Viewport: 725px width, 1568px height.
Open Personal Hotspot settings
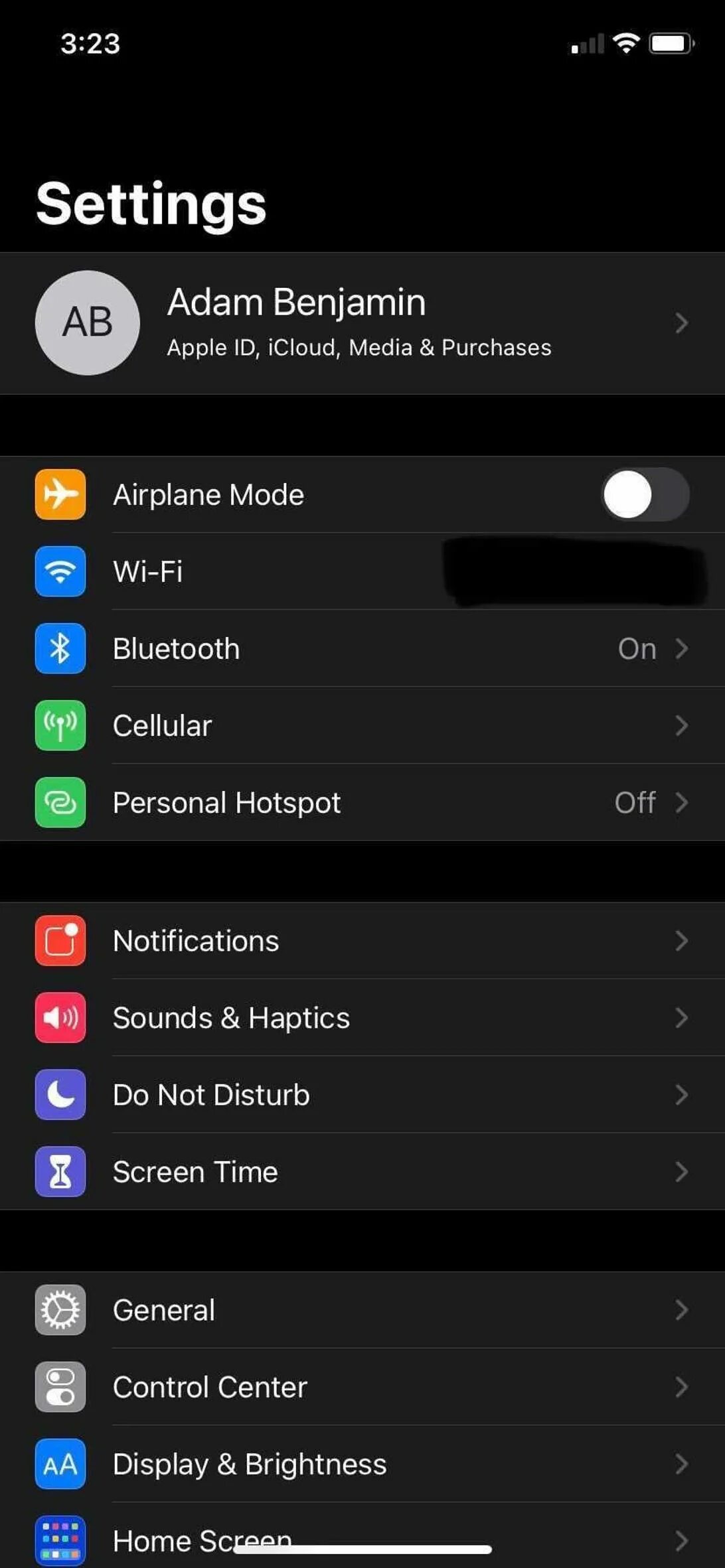pyautogui.click(x=362, y=803)
